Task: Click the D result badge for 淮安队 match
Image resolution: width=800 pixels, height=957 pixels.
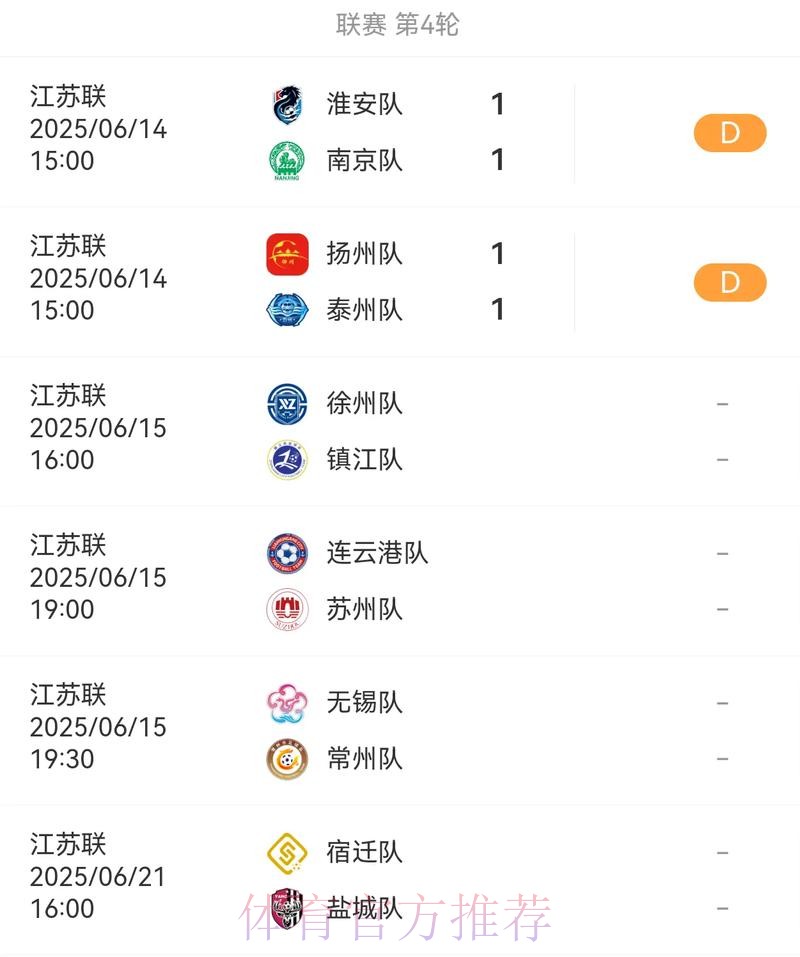Action: click(729, 132)
